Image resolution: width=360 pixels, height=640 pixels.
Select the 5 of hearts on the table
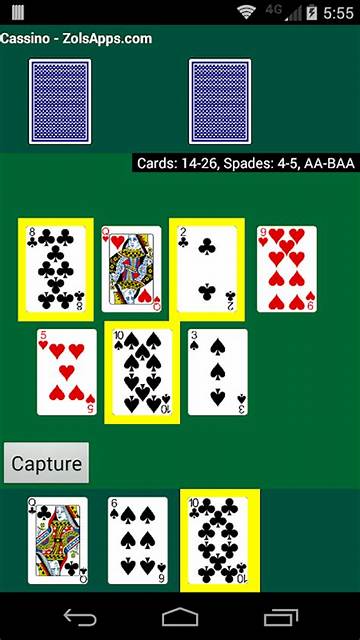click(67, 372)
